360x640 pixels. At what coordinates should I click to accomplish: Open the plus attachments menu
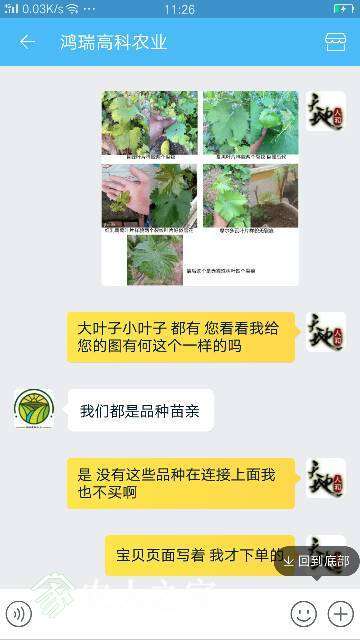coord(341,613)
